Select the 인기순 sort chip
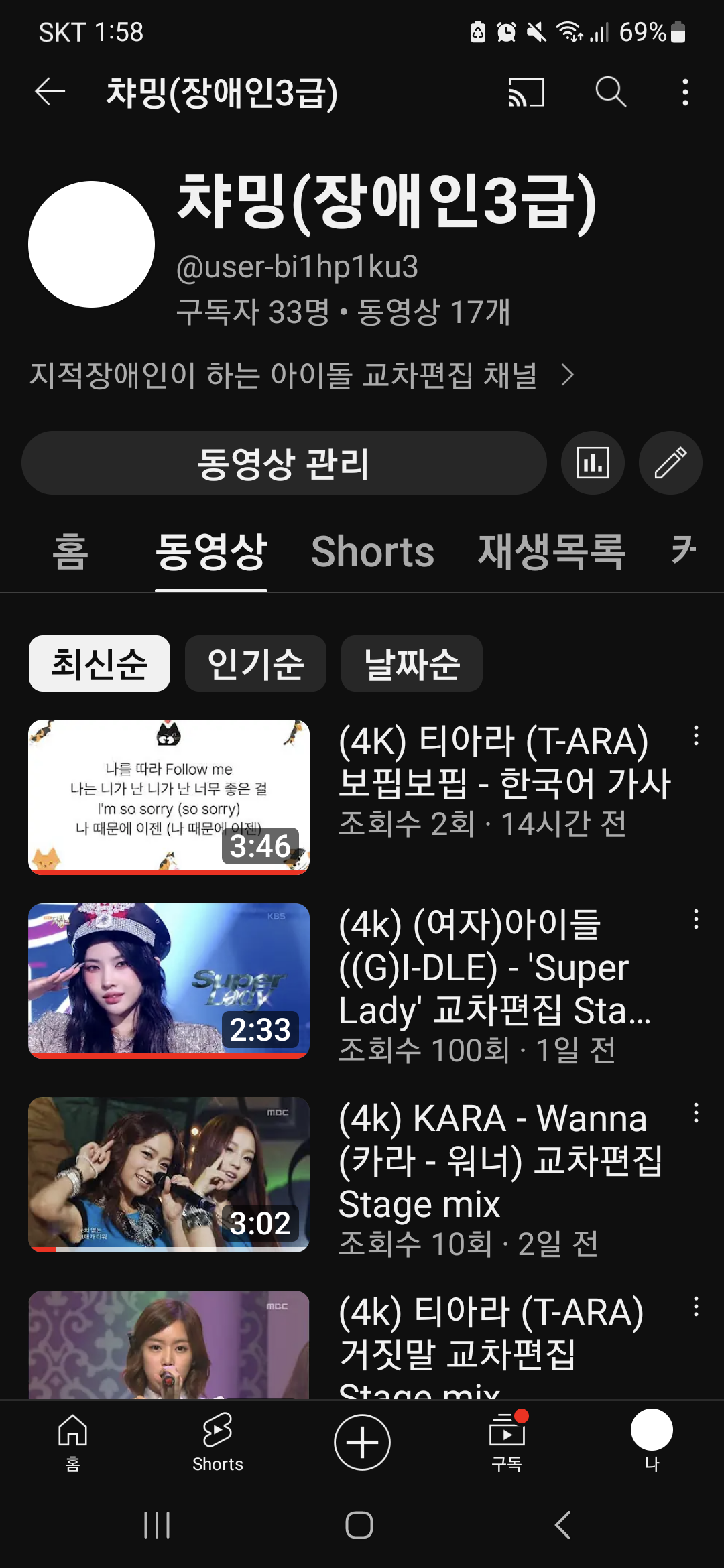Viewport: 724px width, 1568px height. click(255, 663)
